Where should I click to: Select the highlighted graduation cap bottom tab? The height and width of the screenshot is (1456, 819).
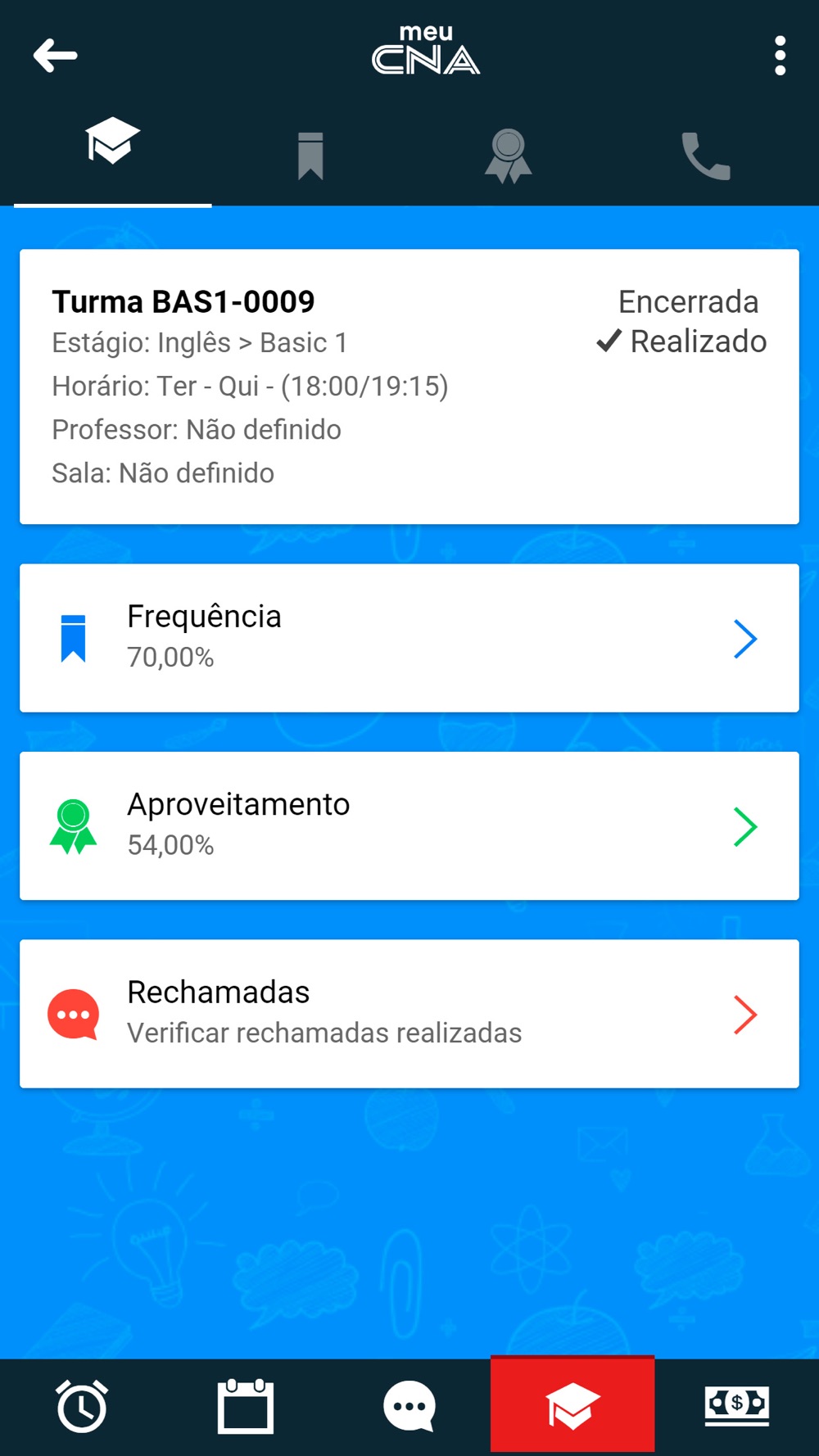(x=572, y=1404)
